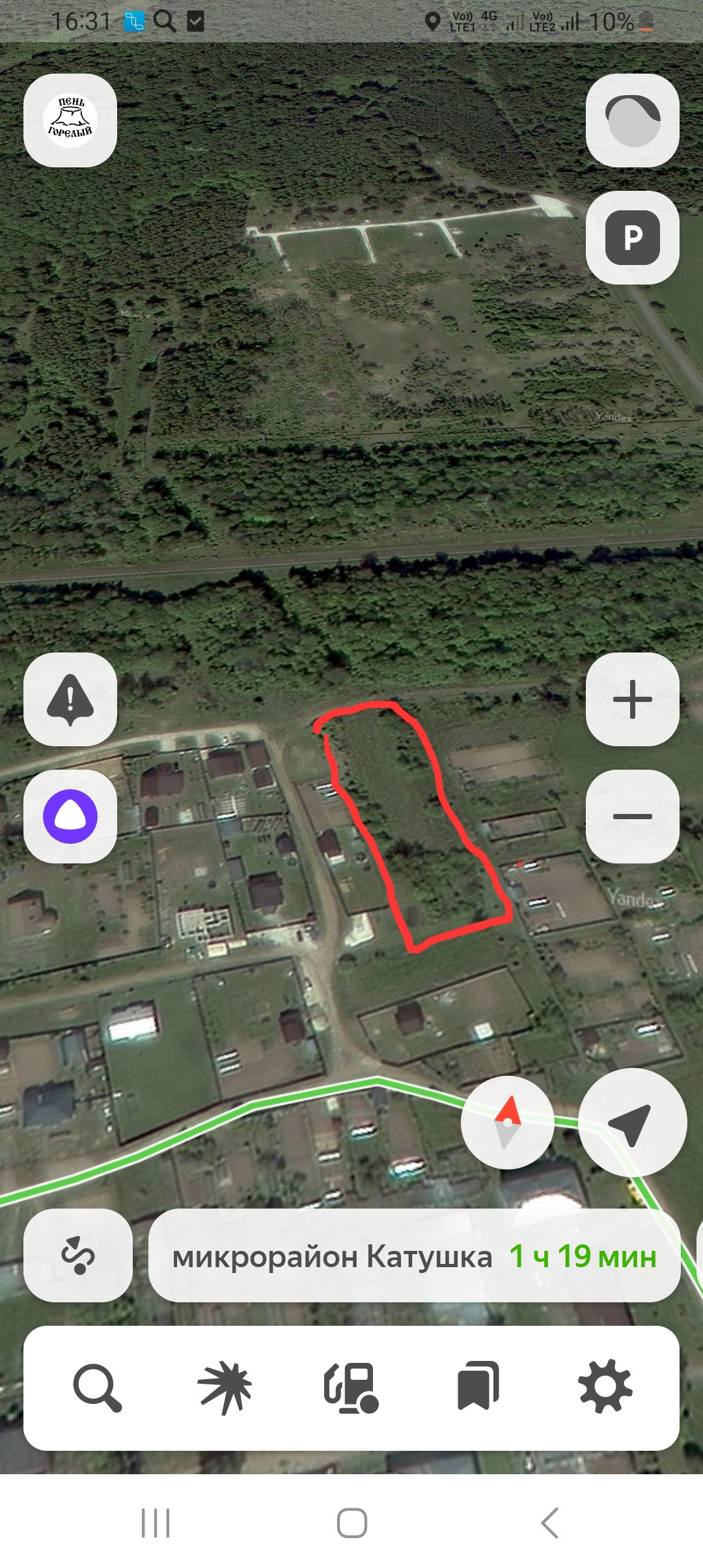The height and width of the screenshot is (1568, 703).
Task: Open search in the bottom toolbar
Action: (97, 1387)
